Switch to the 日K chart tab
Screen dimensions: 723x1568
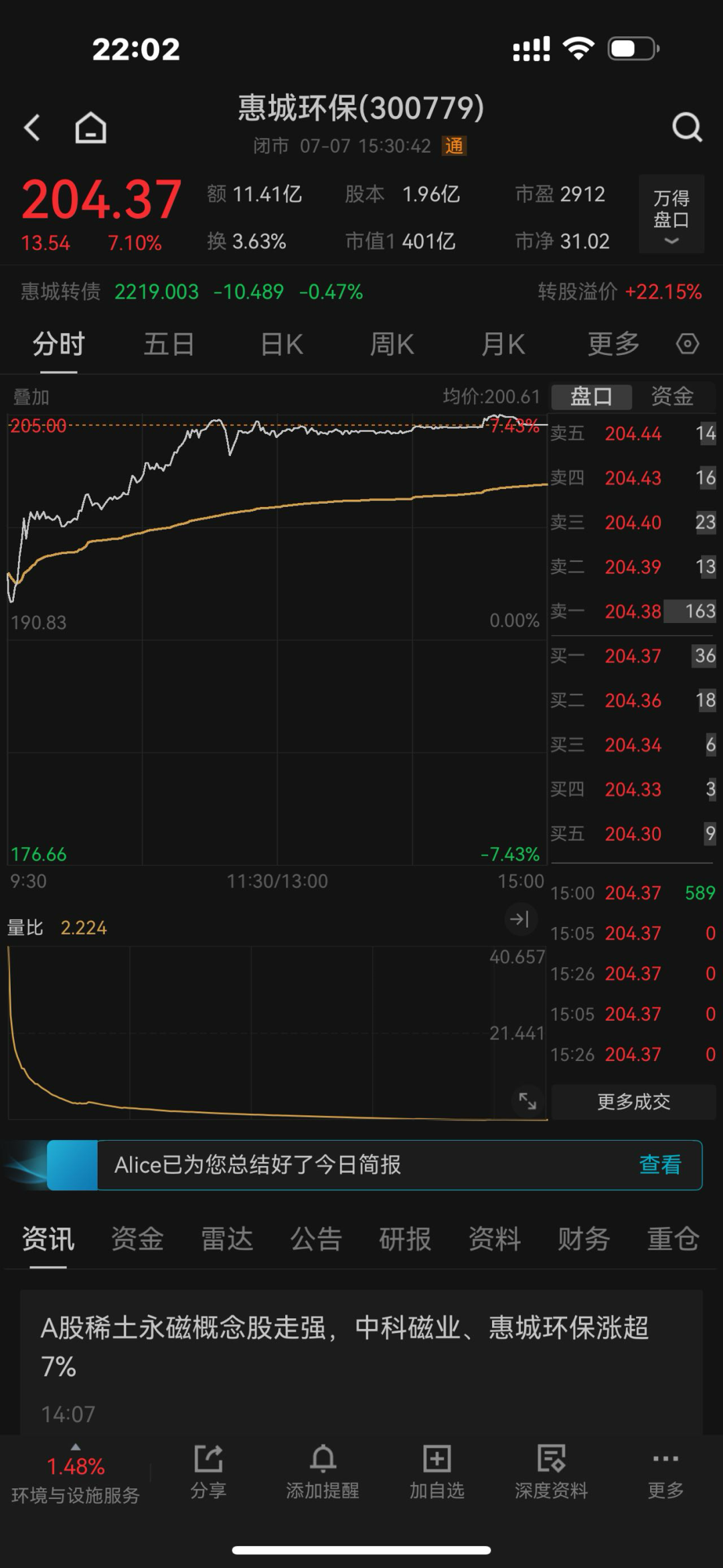[282, 344]
